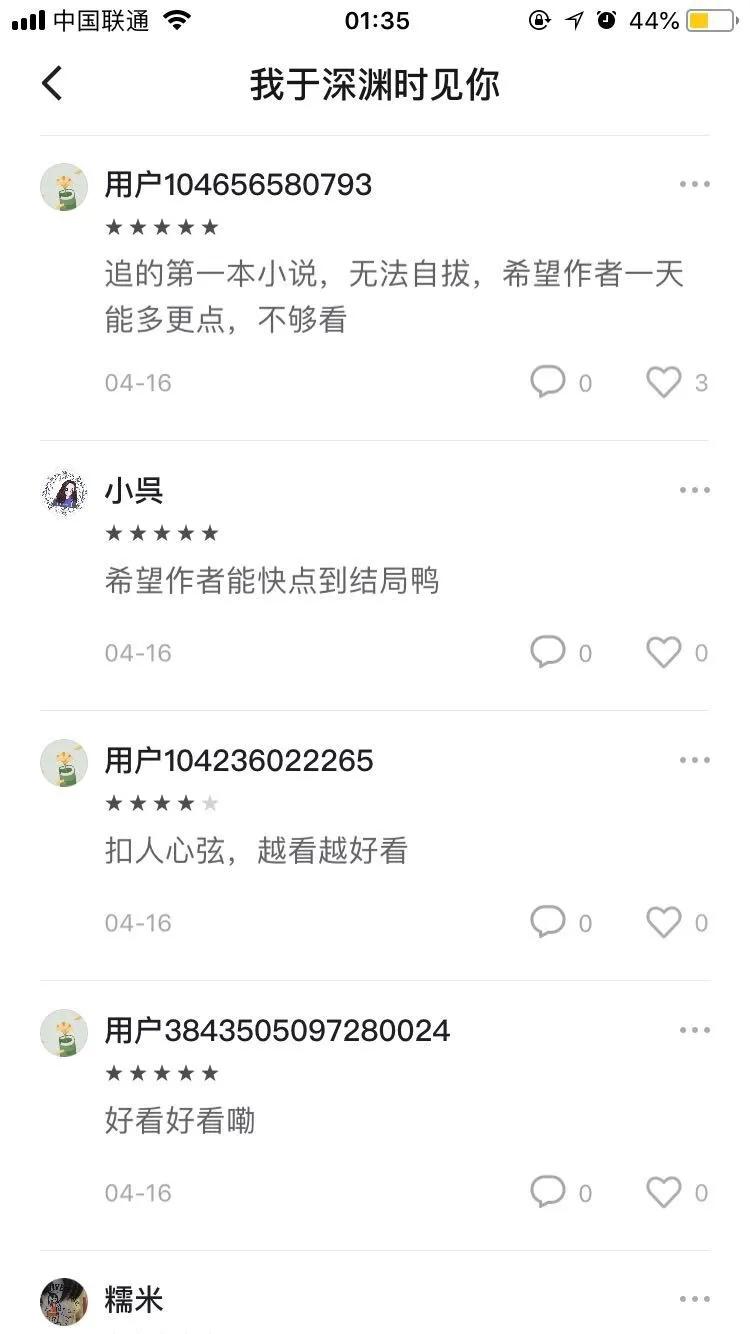Open more options menu on the four-star review
This screenshot has height=1334, width=750.
[694, 759]
